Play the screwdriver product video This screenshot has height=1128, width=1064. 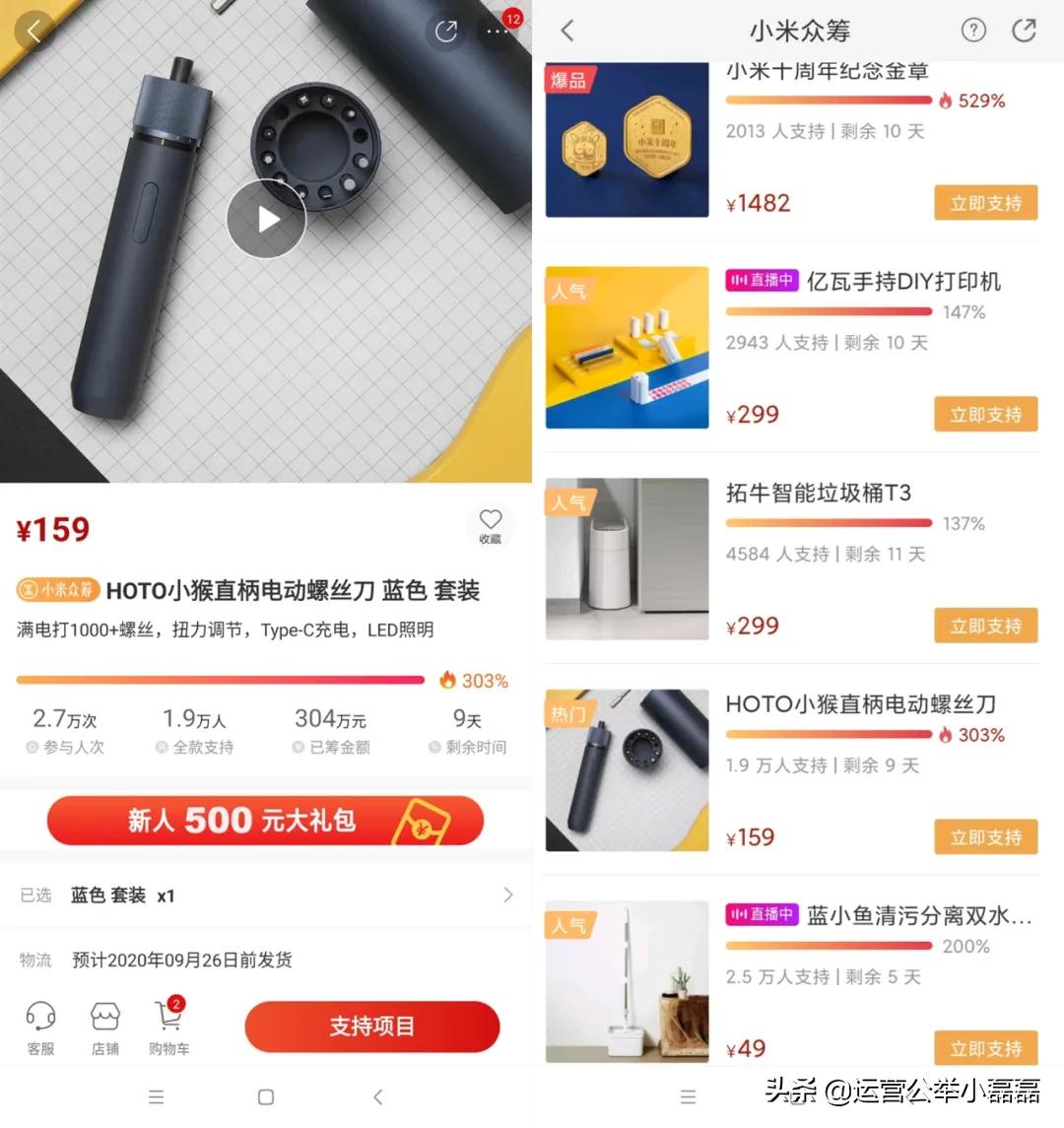point(266,219)
